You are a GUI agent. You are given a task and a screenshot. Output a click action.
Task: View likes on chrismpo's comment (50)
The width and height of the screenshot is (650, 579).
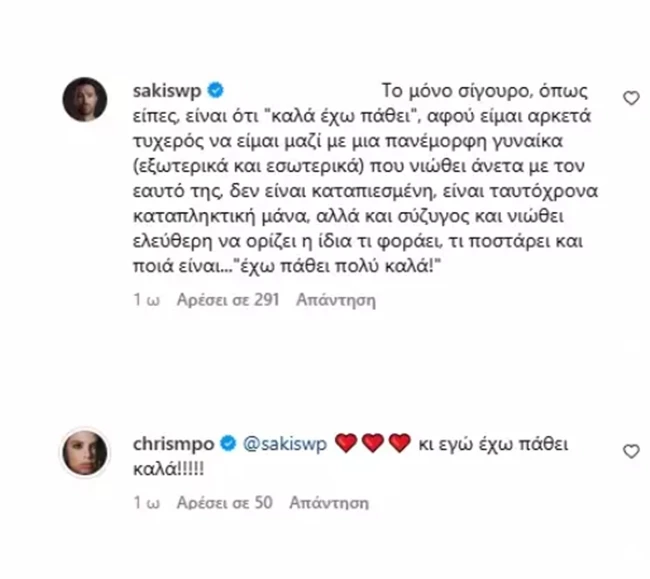point(224,504)
